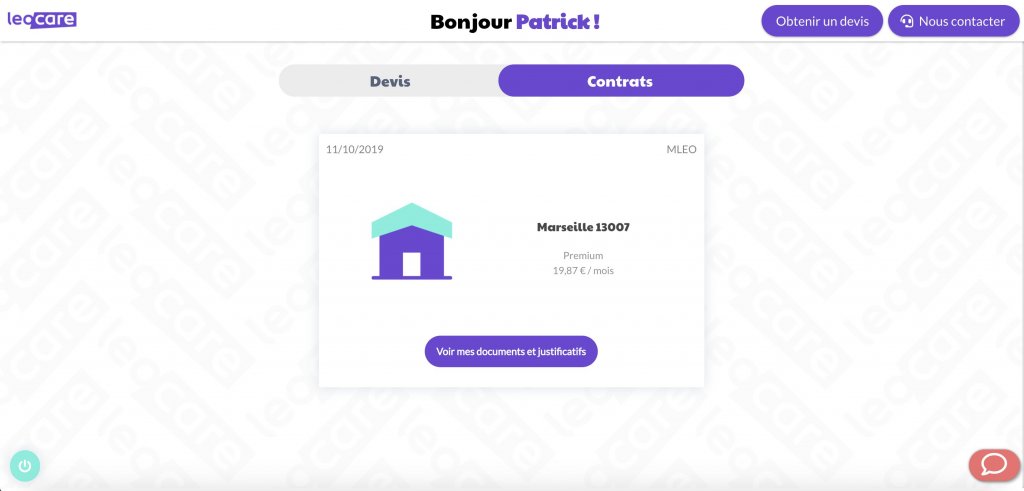
Task: Tap the power logout icon
Action: click(25, 465)
